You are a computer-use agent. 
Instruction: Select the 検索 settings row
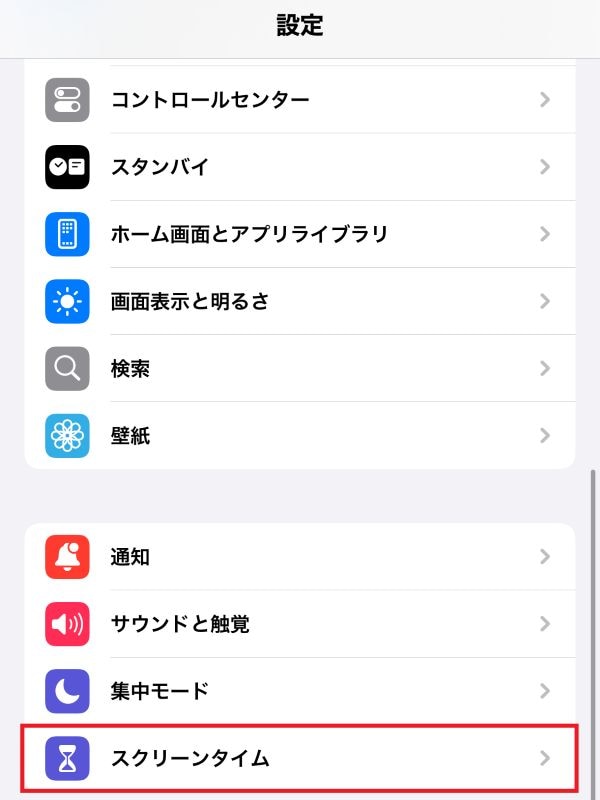(300, 368)
